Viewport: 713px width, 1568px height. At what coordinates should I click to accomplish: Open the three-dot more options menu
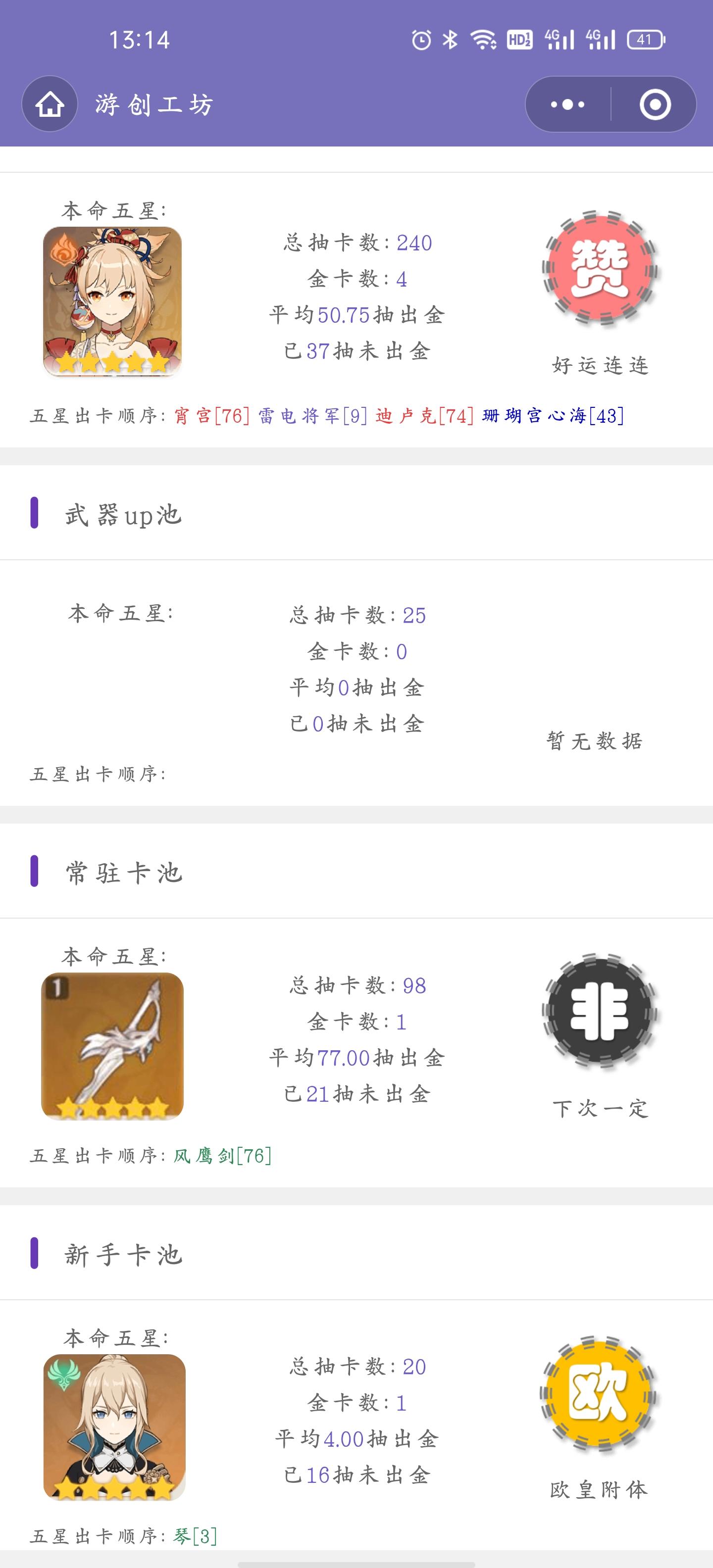pyautogui.click(x=567, y=105)
